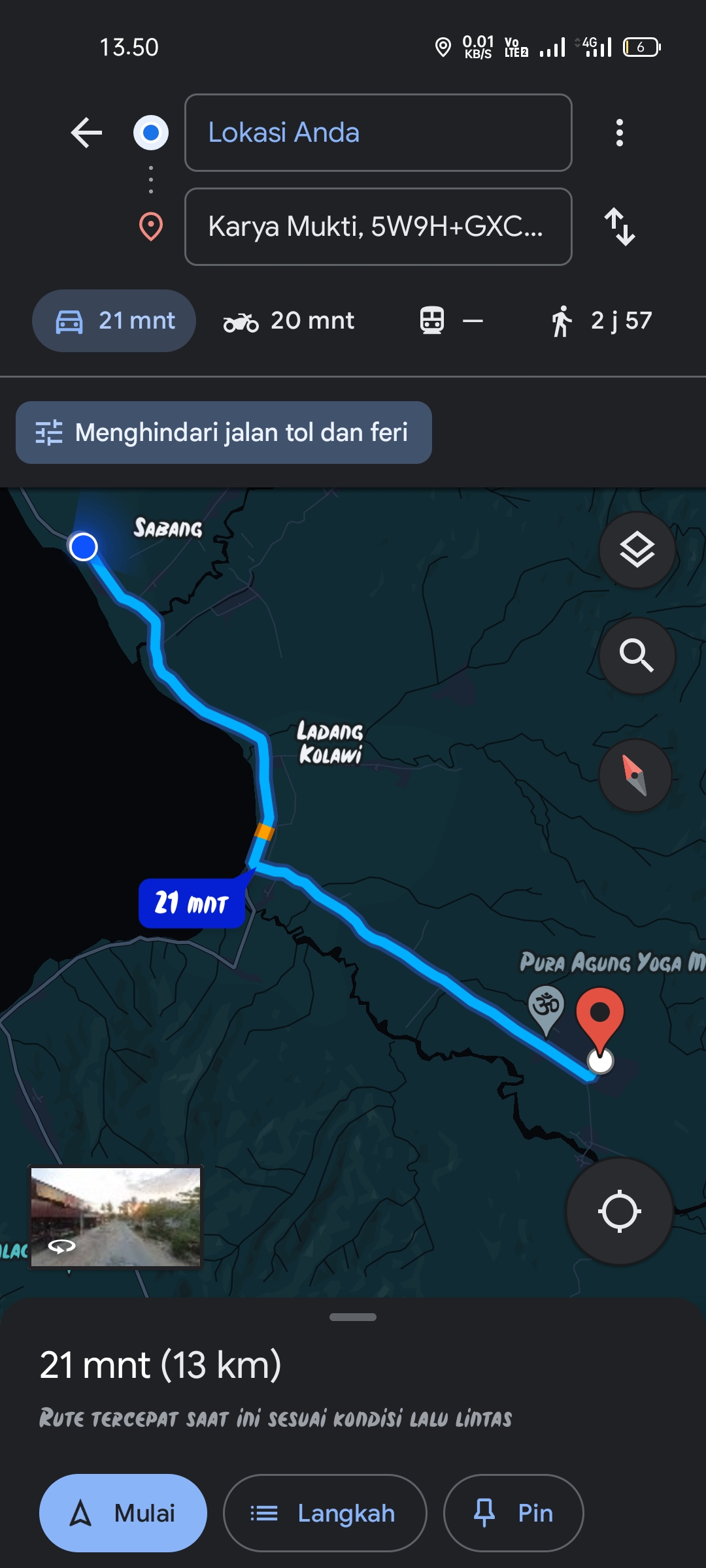Center the map on my location
The image size is (706, 1568).
point(619,1211)
